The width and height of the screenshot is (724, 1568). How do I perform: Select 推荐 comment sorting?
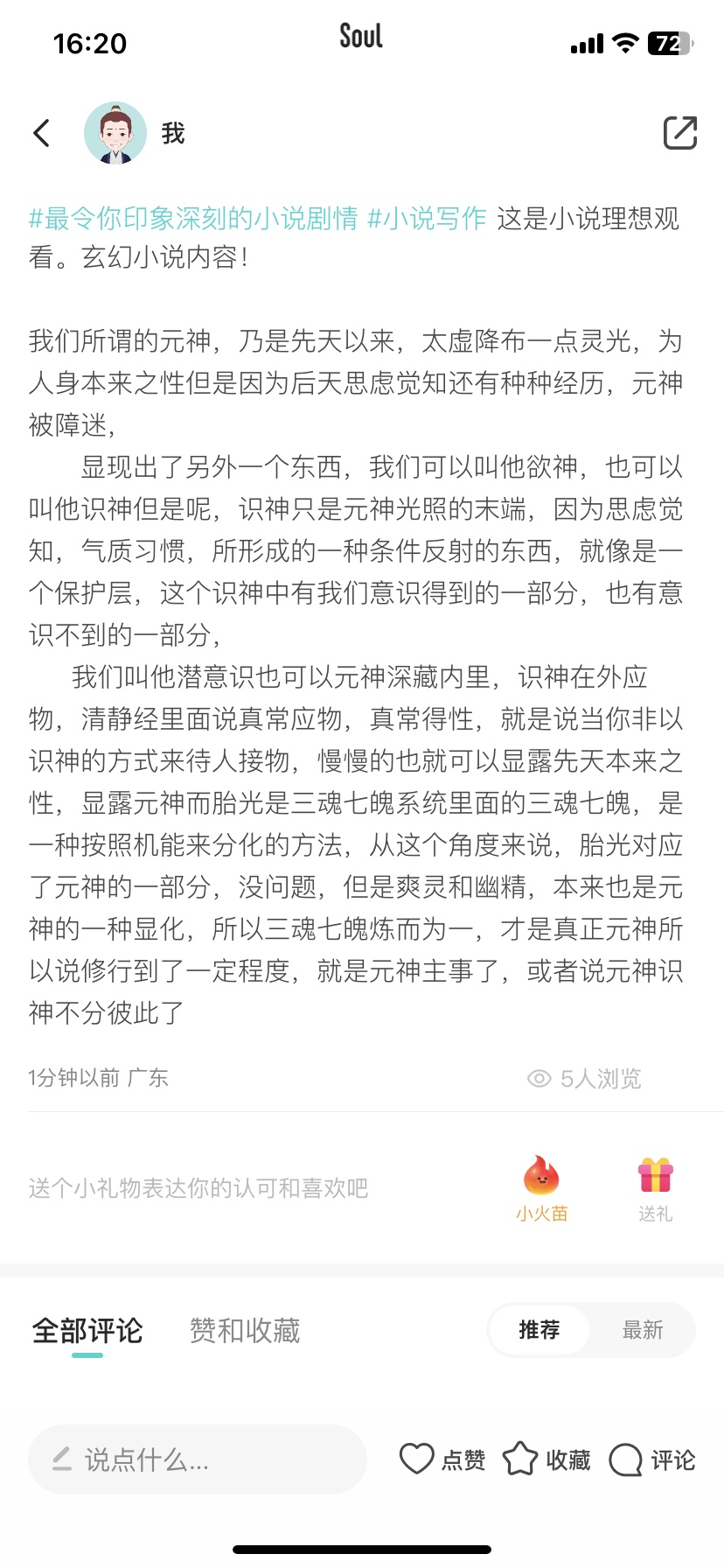tap(539, 1331)
